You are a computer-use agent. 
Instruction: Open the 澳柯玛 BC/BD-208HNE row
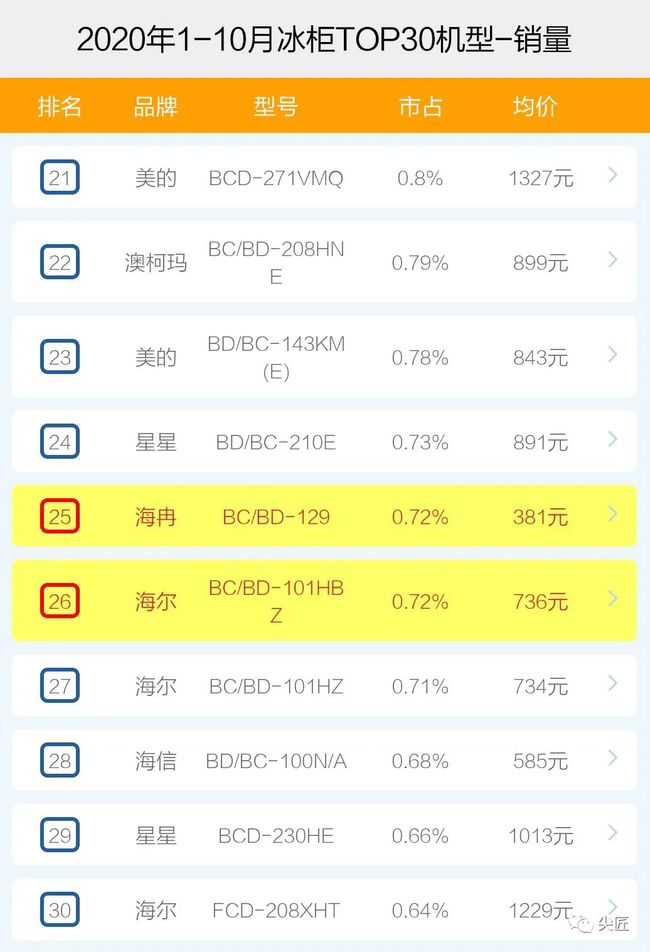[324, 262]
